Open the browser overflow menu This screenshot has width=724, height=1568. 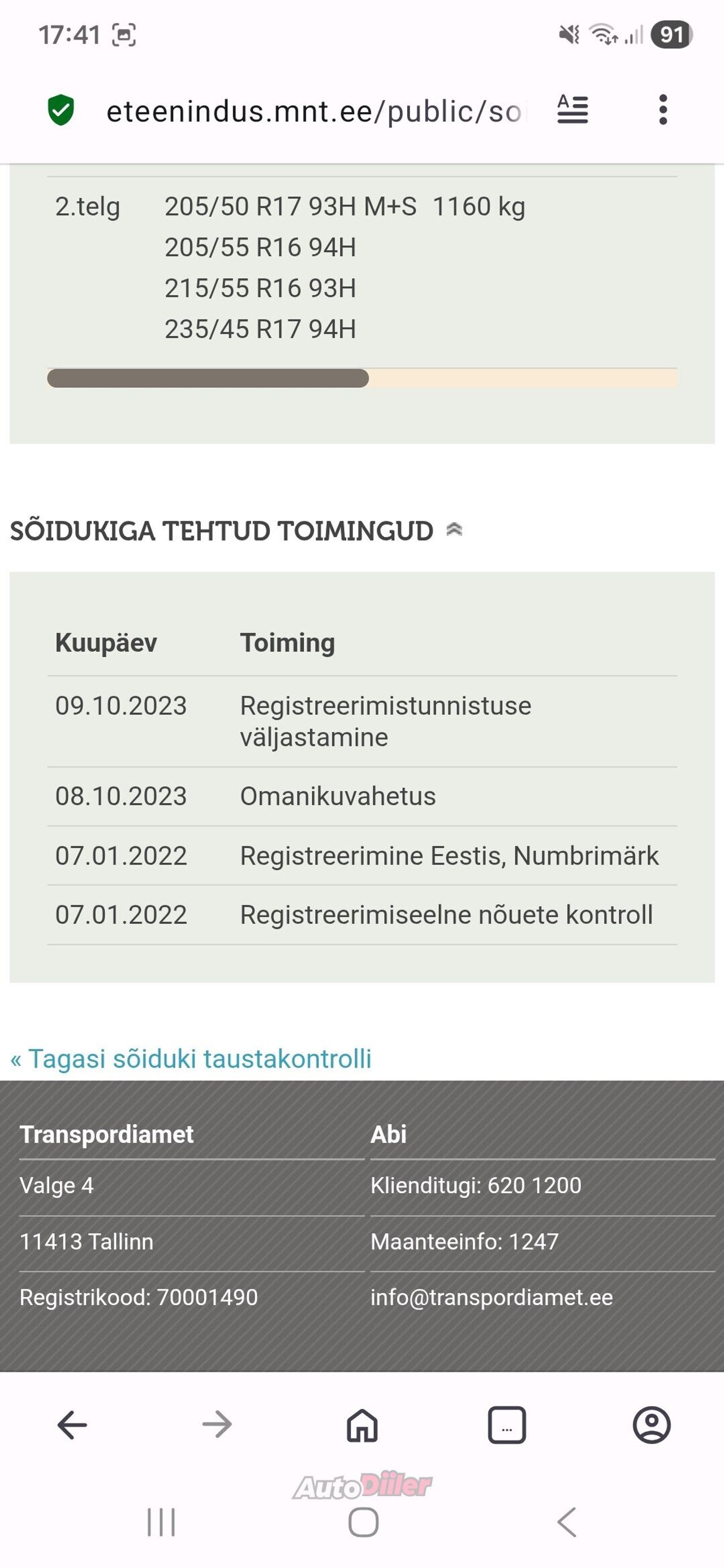click(x=663, y=110)
